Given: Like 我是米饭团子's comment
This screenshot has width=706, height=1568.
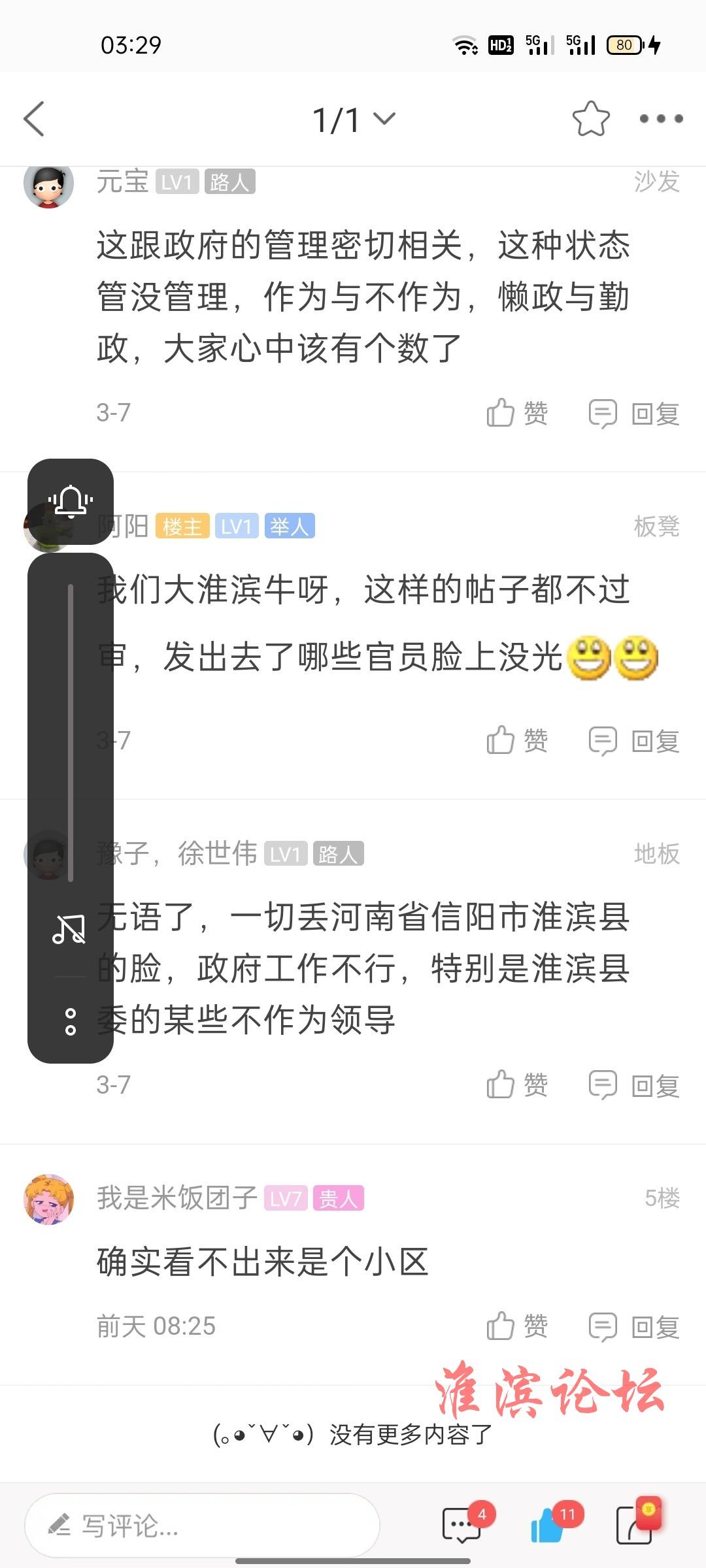Looking at the screenshot, I should (517, 1326).
